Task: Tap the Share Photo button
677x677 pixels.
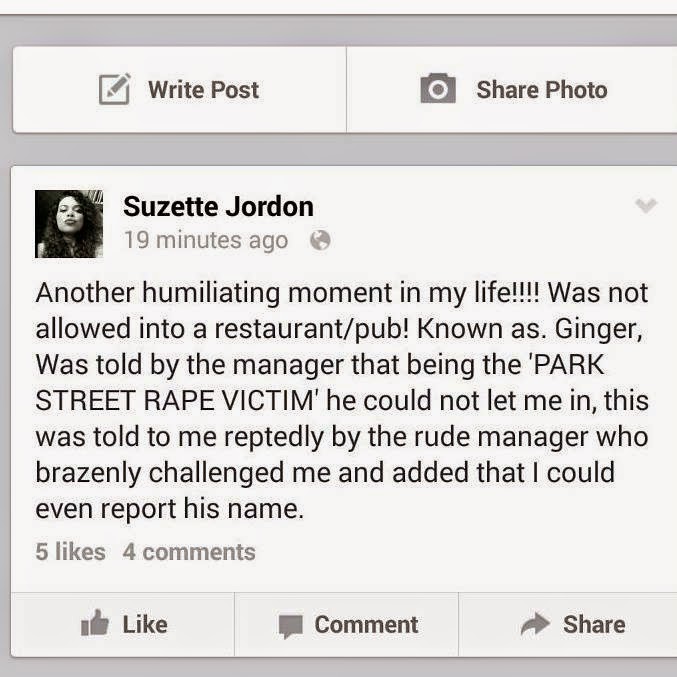Action: (512, 90)
